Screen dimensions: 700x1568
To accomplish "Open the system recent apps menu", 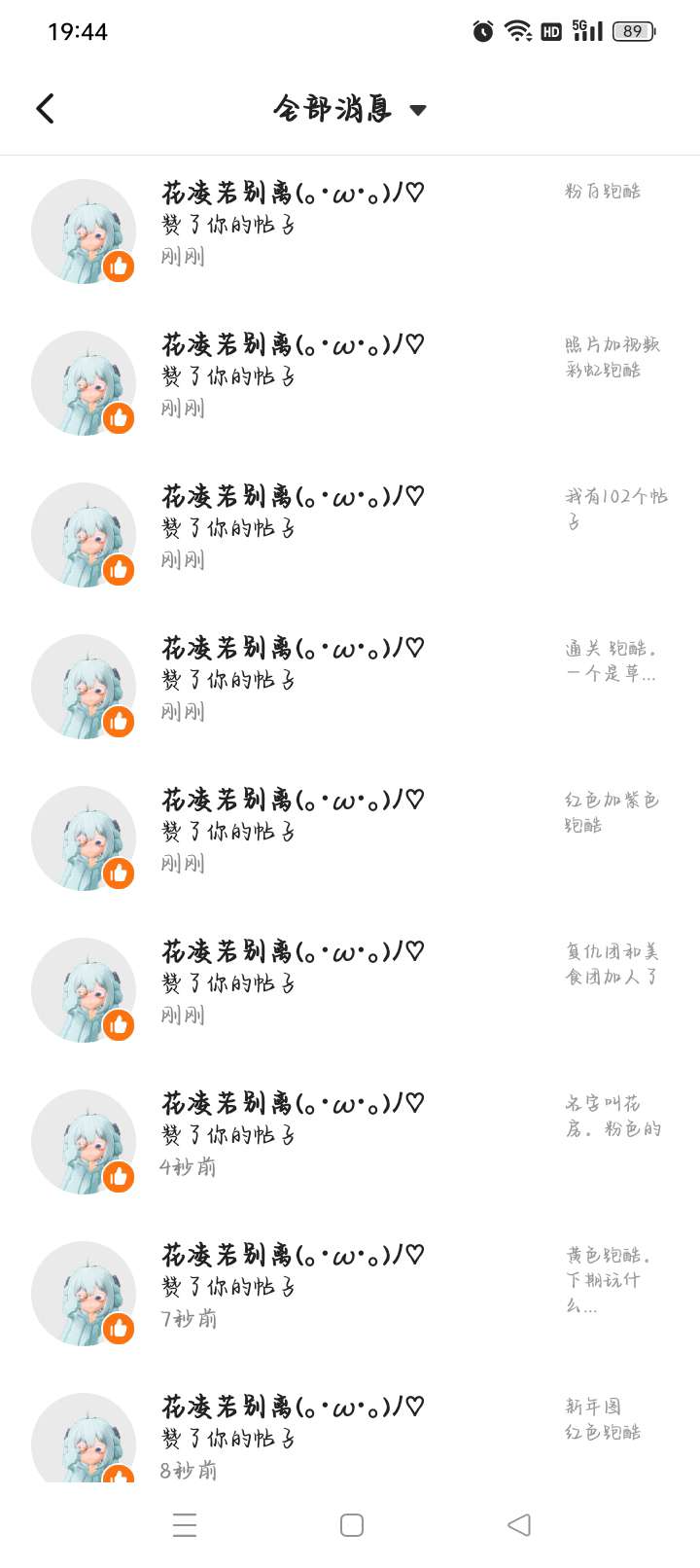I will click(x=185, y=1524).
